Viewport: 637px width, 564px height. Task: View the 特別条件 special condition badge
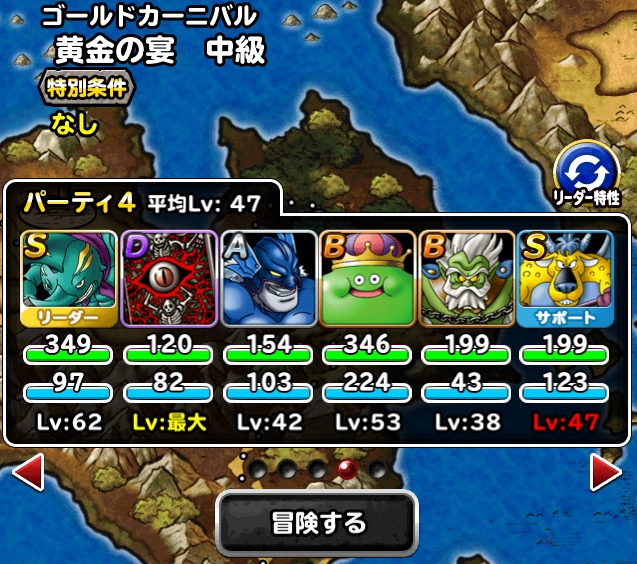[88, 87]
